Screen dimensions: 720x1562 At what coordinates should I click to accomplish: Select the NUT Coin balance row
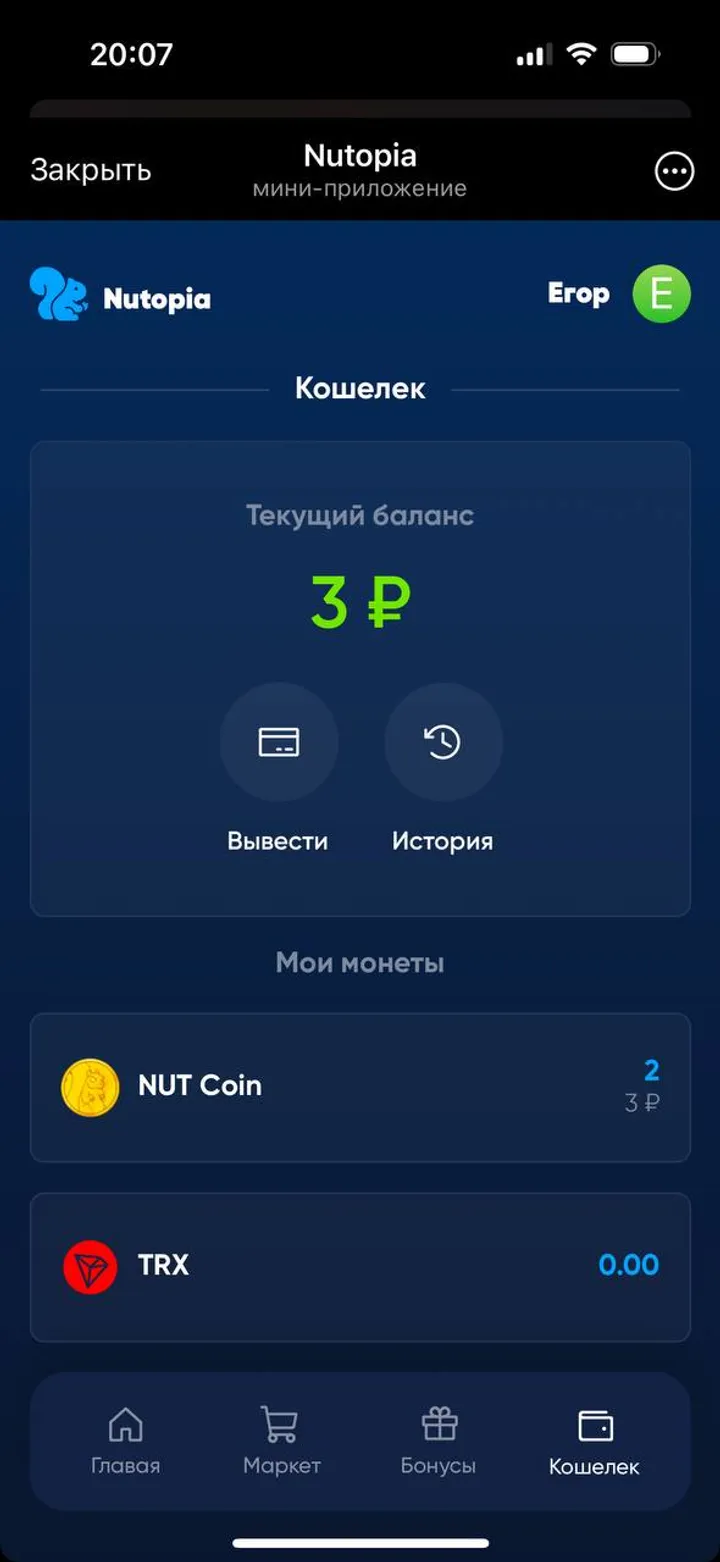[x=360, y=1087]
